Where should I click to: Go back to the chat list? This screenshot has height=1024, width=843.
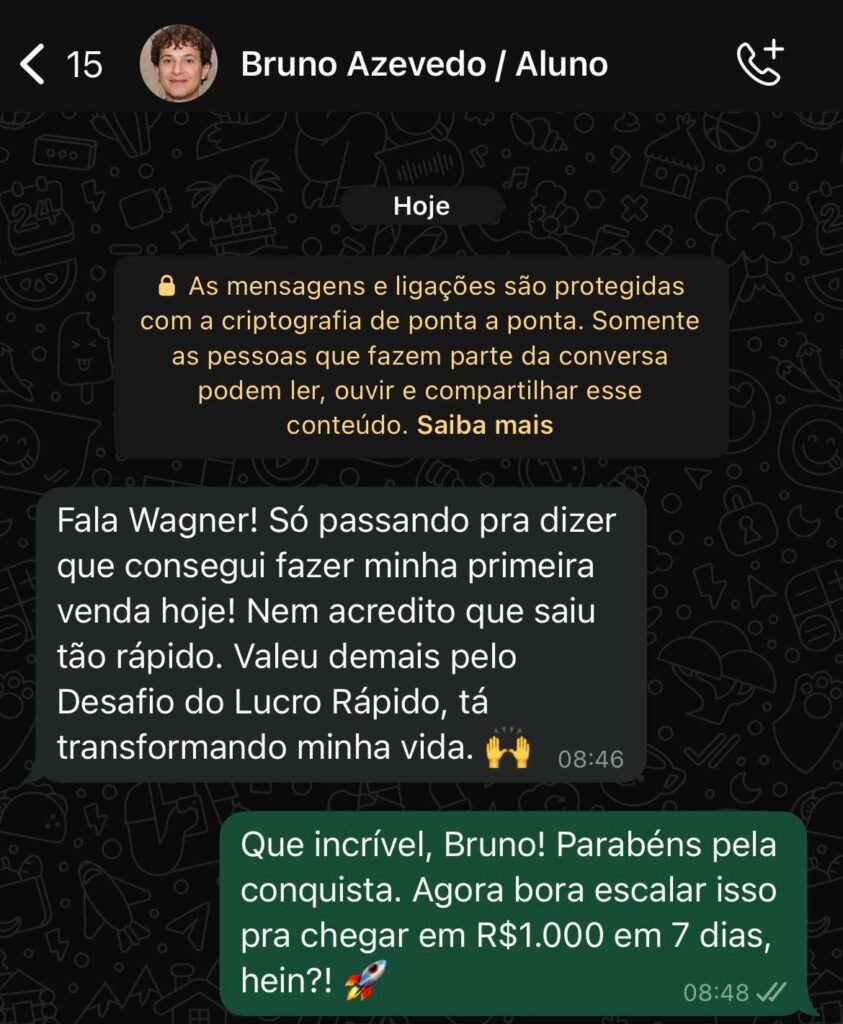tap(35, 65)
